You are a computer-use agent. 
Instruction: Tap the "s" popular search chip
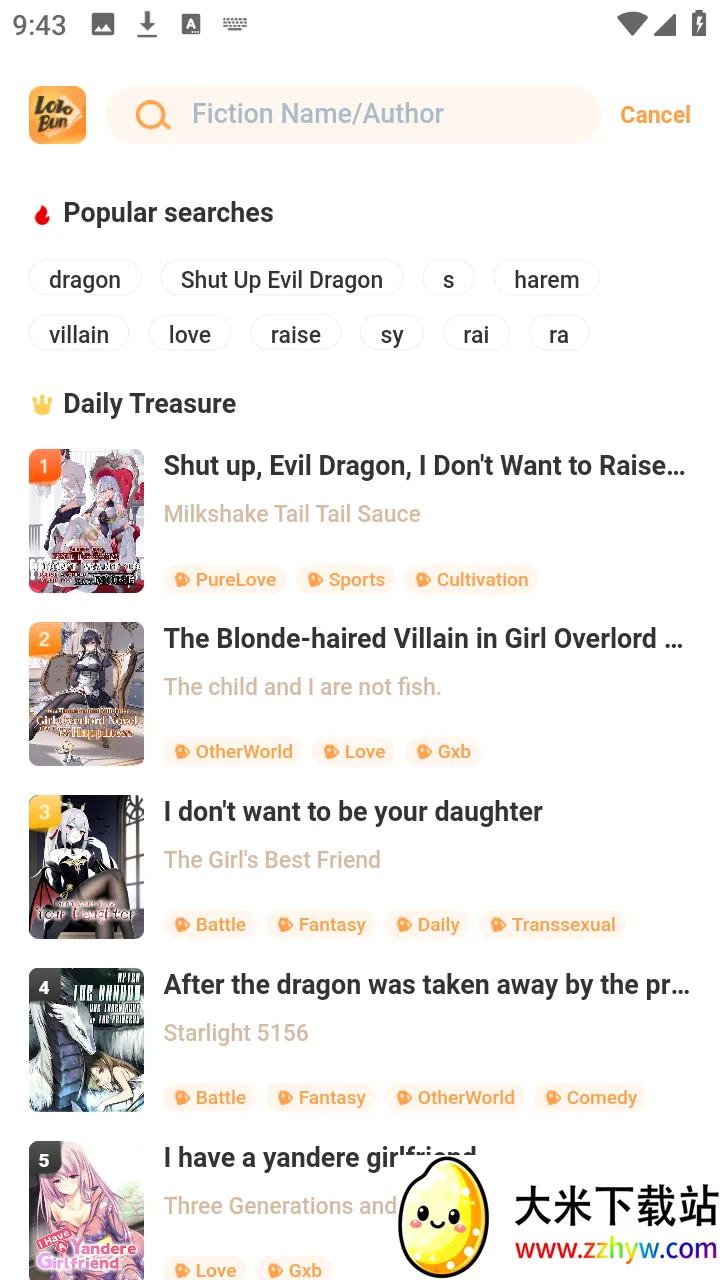click(448, 280)
